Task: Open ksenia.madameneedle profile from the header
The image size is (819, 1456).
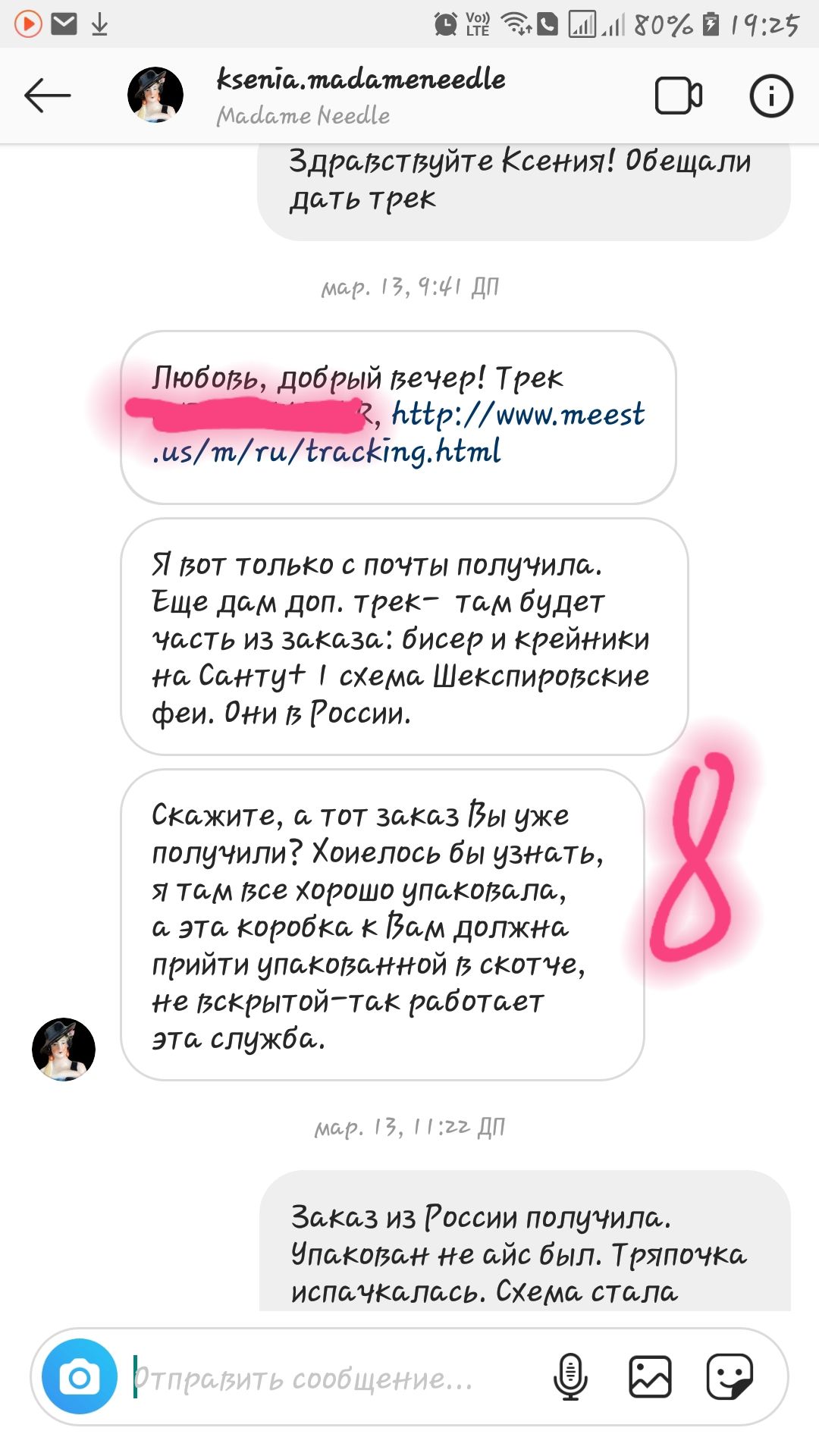Action: [x=360, y=80]
